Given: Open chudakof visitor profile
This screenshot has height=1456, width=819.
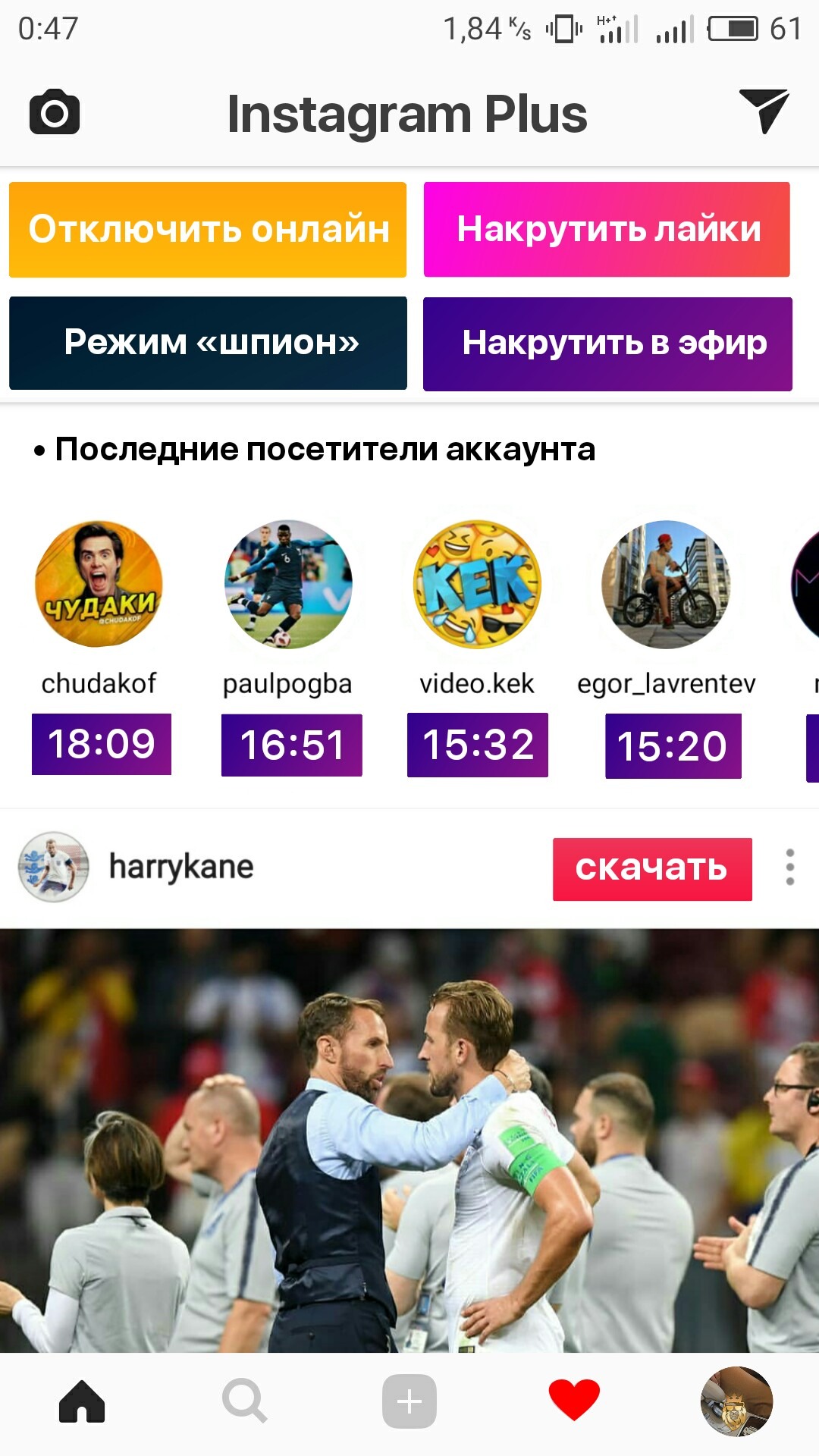Looking at the screenshot, I should click(x=99, y=584).
